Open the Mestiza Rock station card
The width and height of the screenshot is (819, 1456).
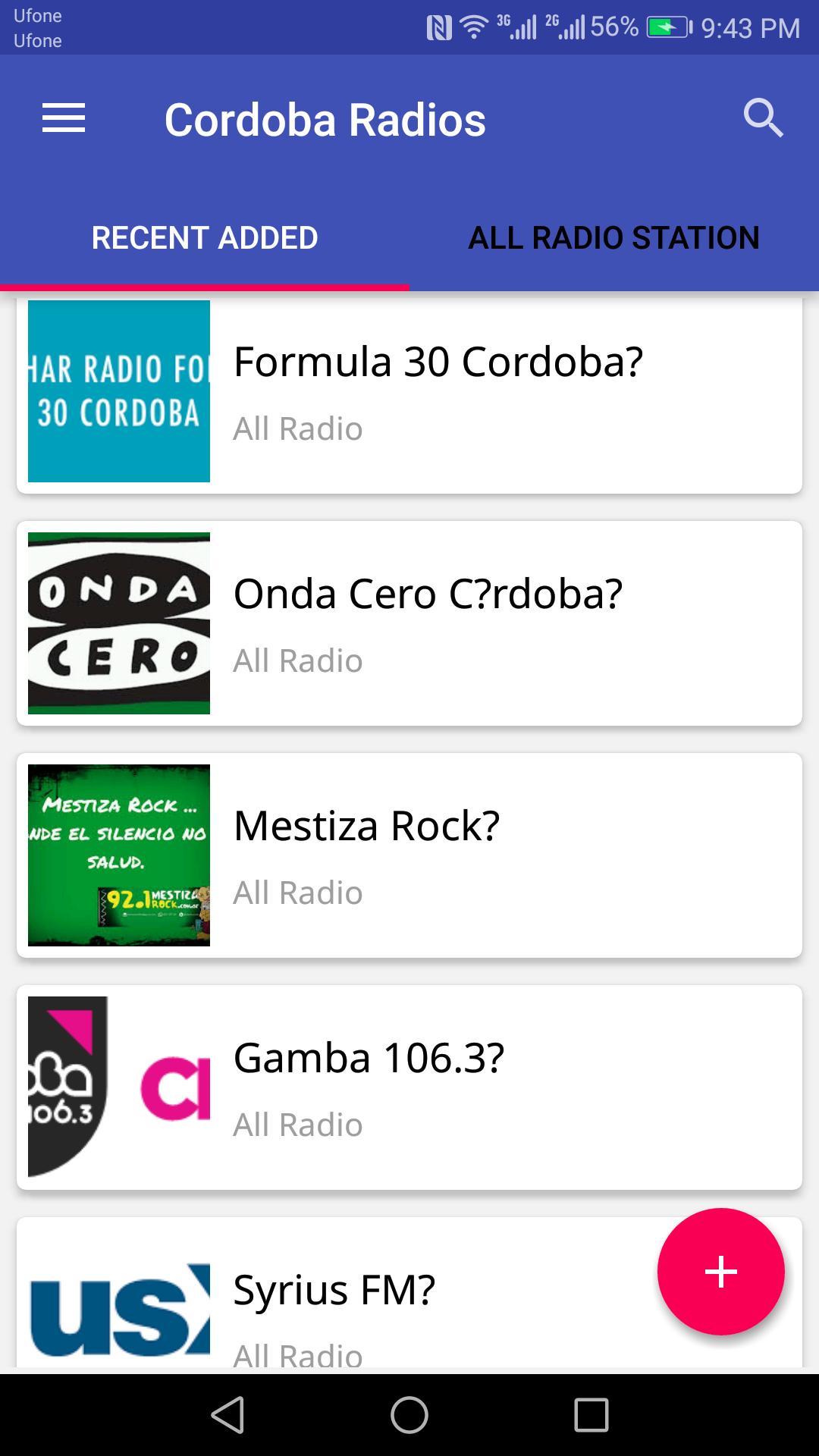pyautogui.click(x=409, y=855)
